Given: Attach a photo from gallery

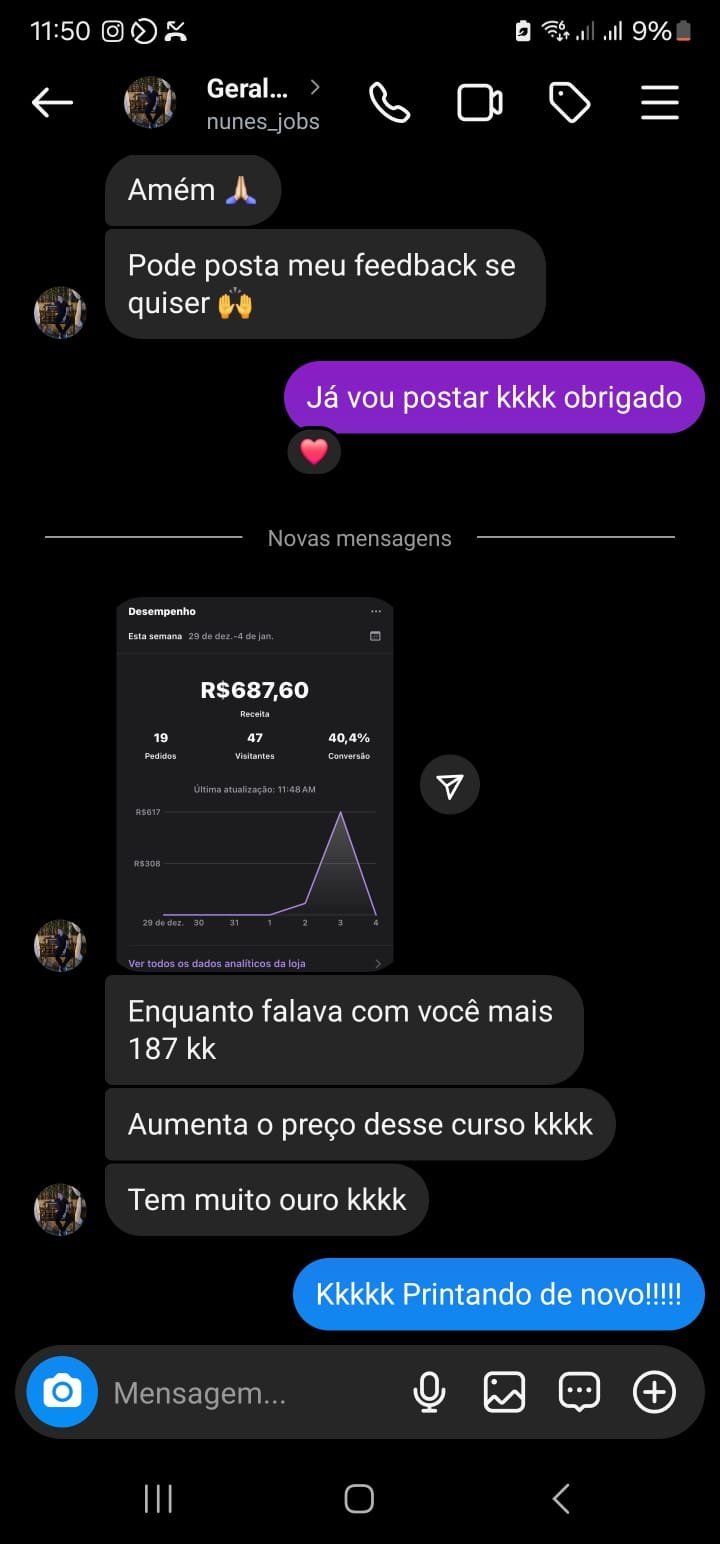Looking at the screenshot, I should point(504,1392).
